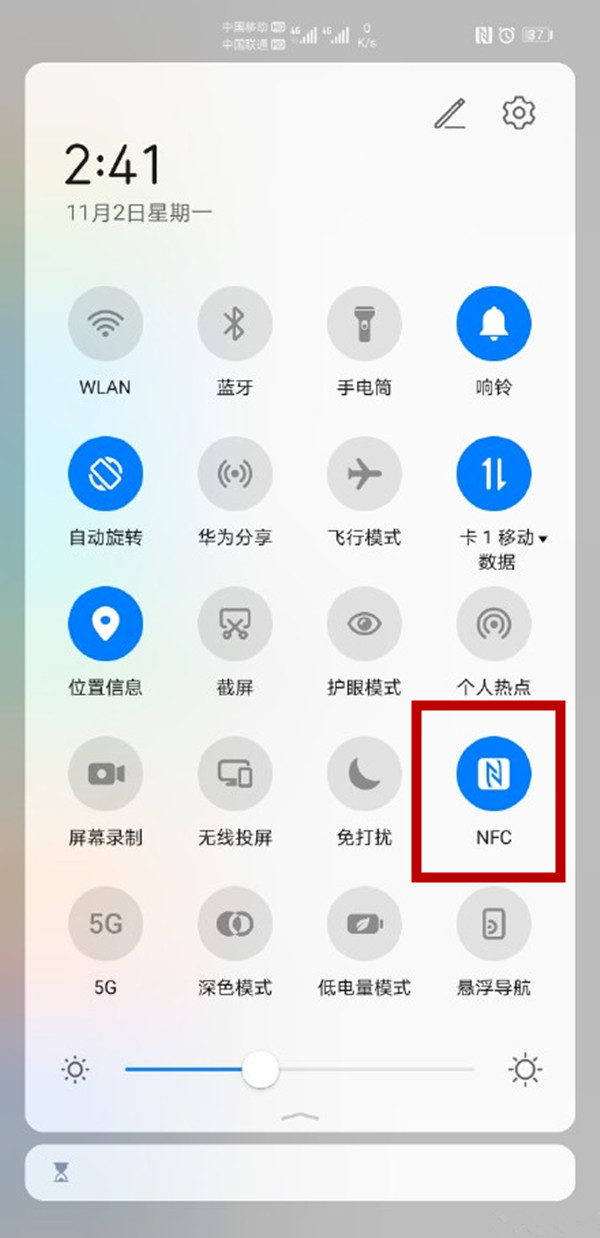Screen dimensions: 600x1238
Task: Enable 飞行模式 airplane mode
Action: (364, 474)
